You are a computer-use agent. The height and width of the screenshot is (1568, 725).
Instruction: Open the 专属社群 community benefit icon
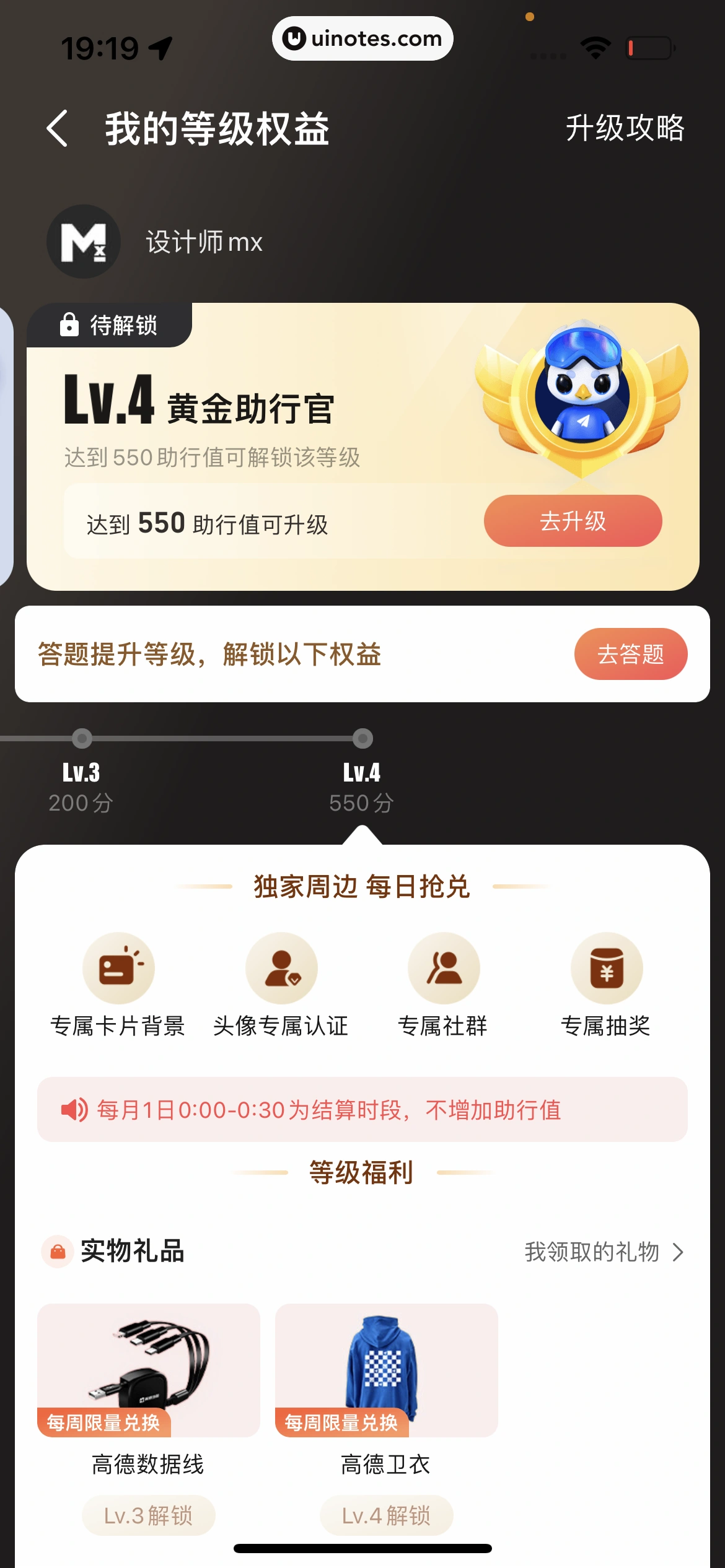coord(444,967)
